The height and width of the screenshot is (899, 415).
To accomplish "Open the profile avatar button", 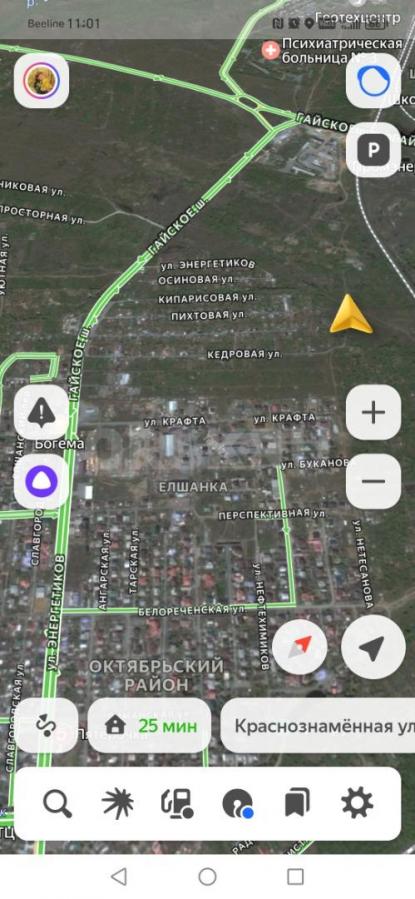I will [41, 81].
